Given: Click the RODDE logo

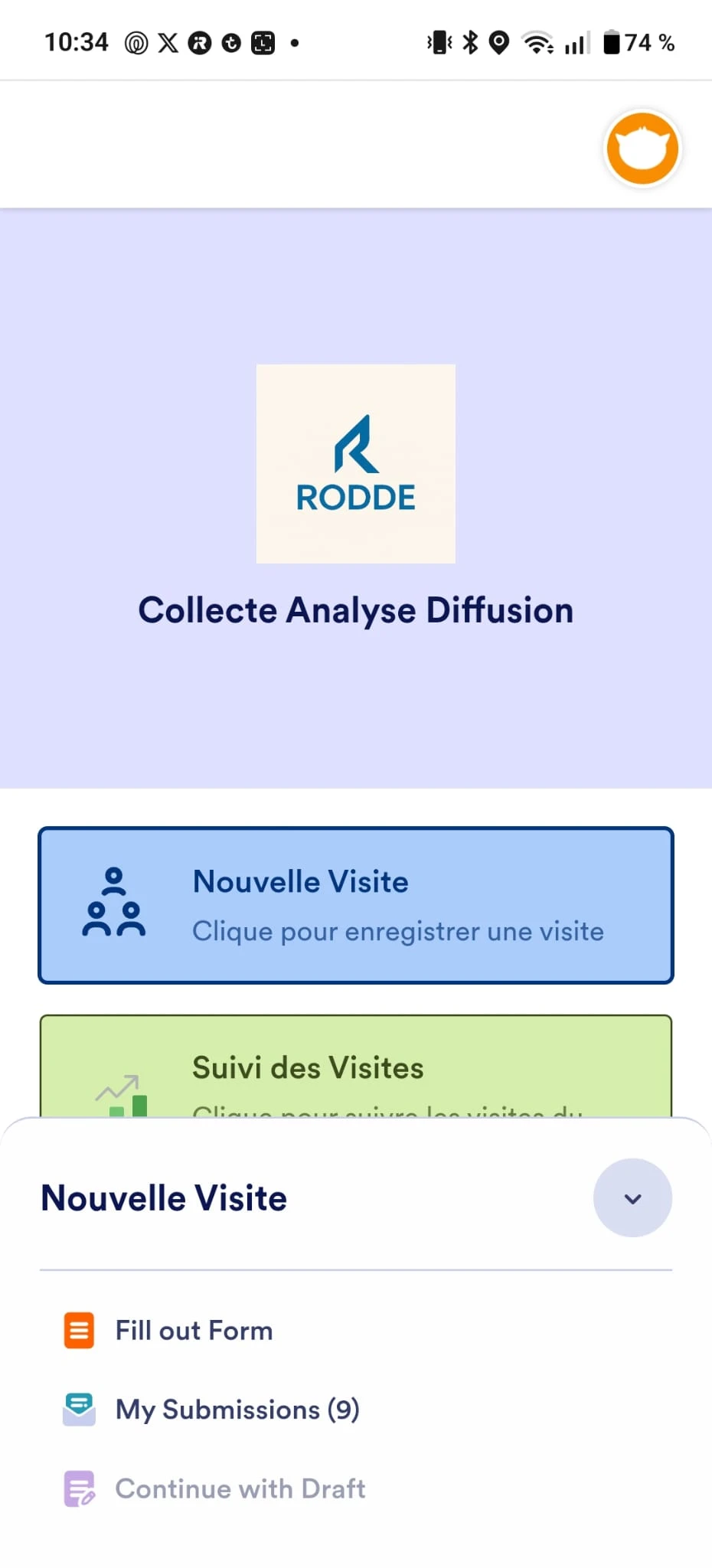Looking at the screenshot, I should coord(355,462).
